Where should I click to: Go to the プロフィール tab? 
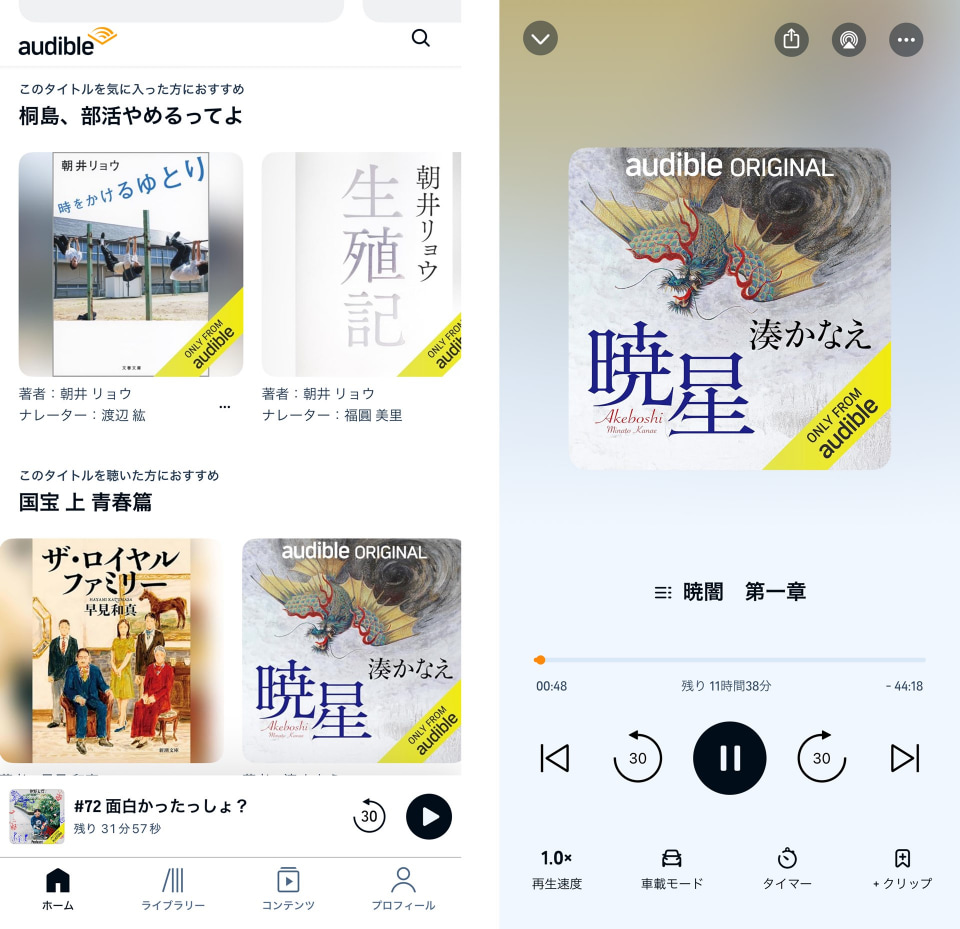[x=403, y=889]
